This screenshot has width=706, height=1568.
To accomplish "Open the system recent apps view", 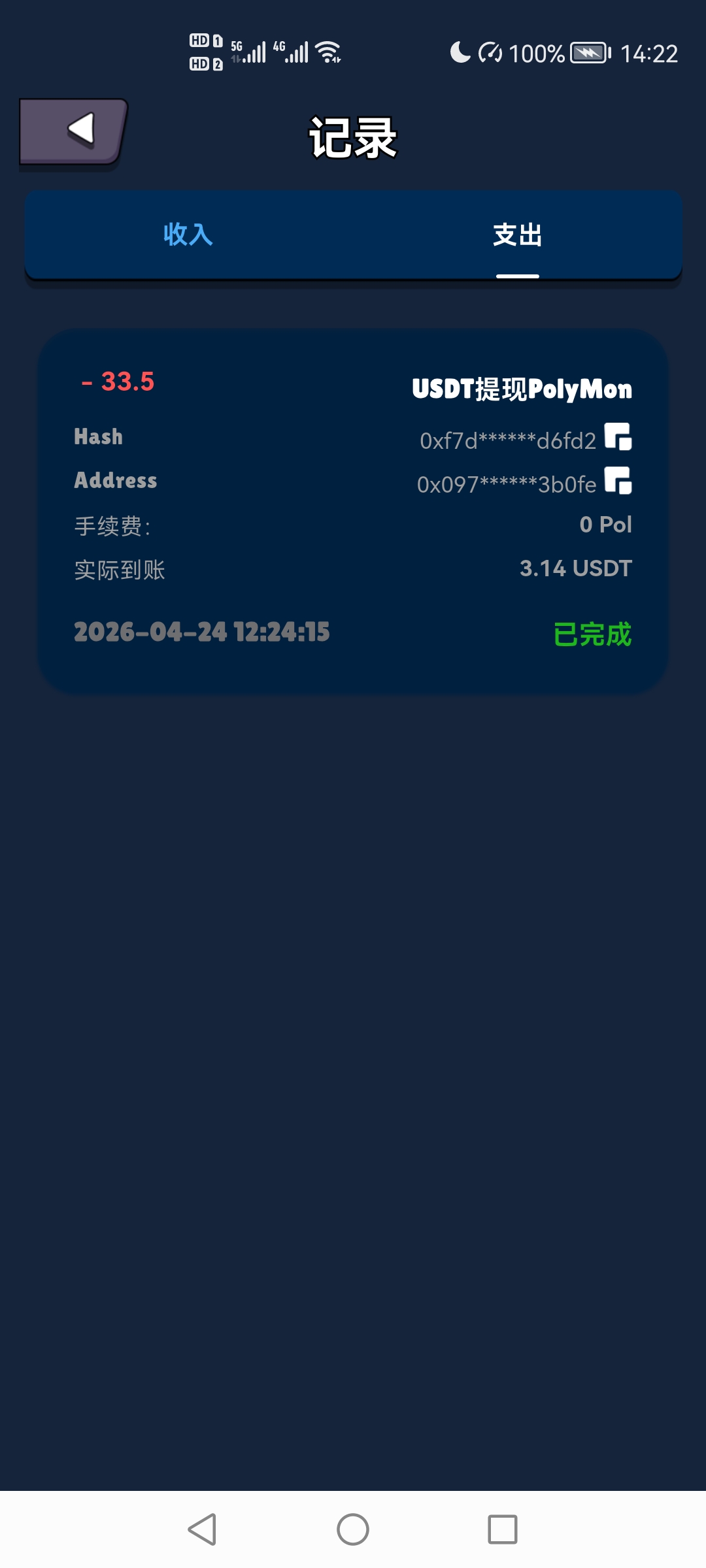I will click(502, 1529).
